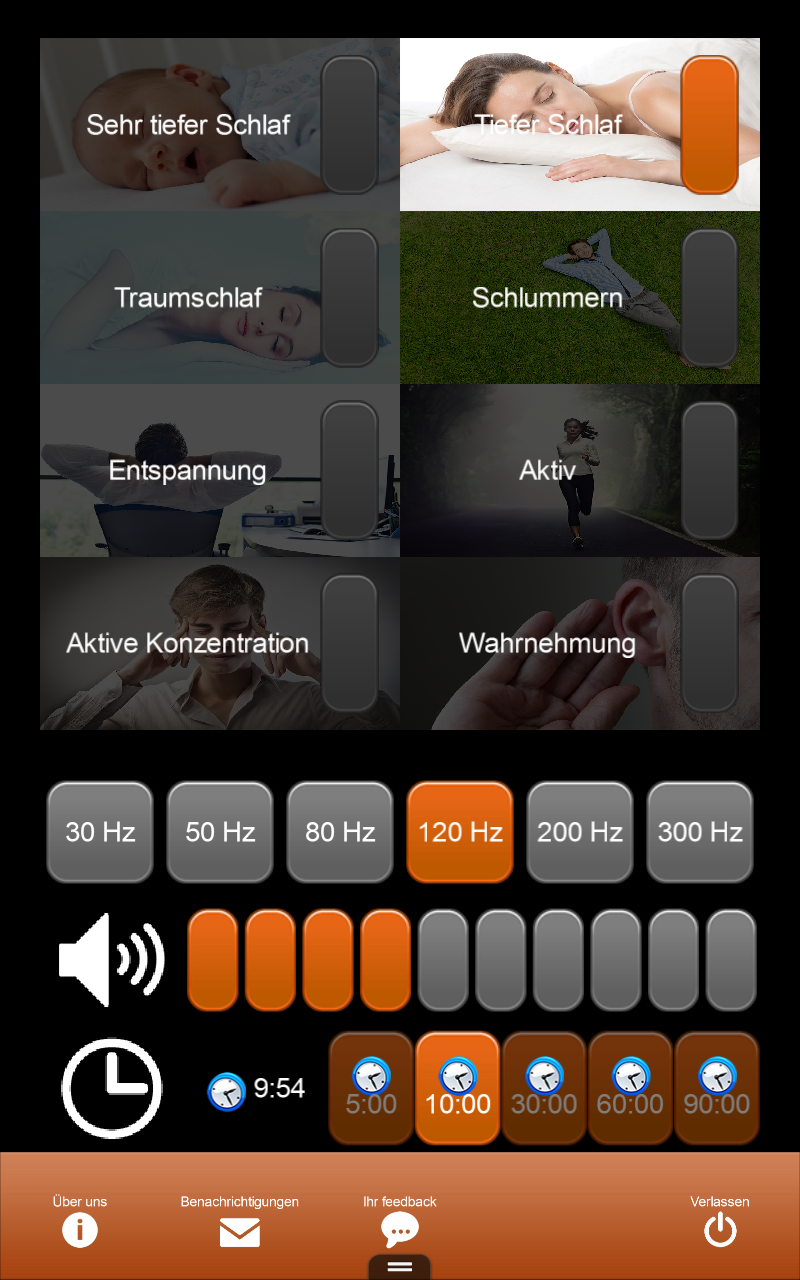Set timer to 5:00
This screenshot has width=800, height=1280.
[x=371, y=1089]
